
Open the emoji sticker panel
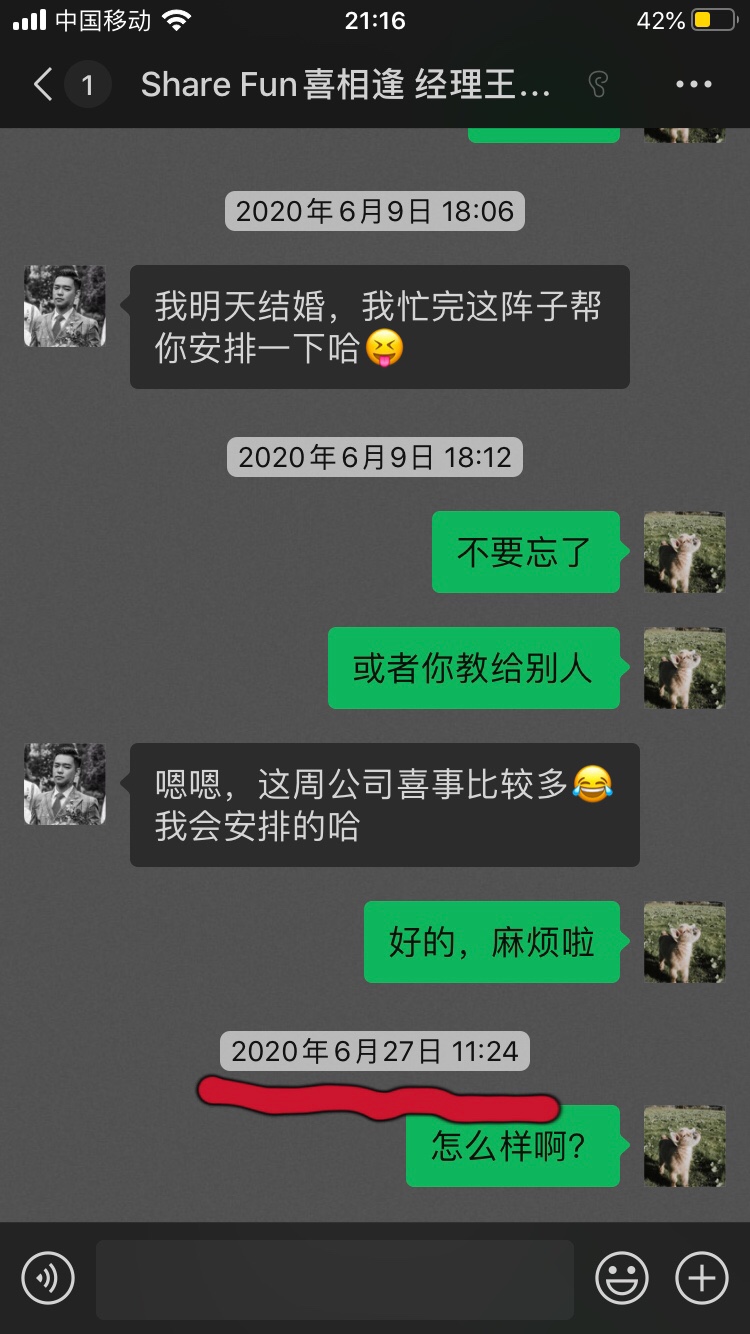(622, 1278)
